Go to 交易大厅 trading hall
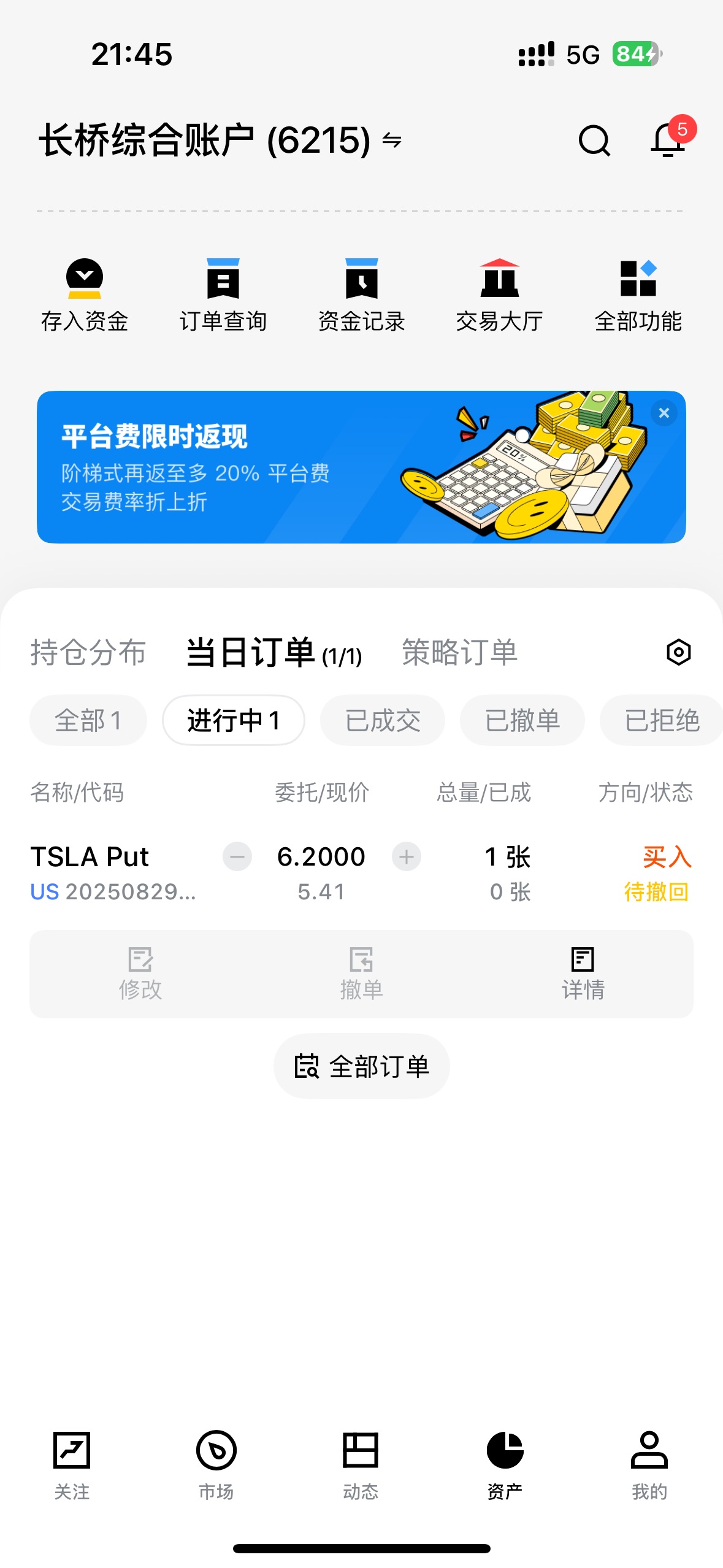723x1568 pixels. pyautogui.click(x=499, y=296)
